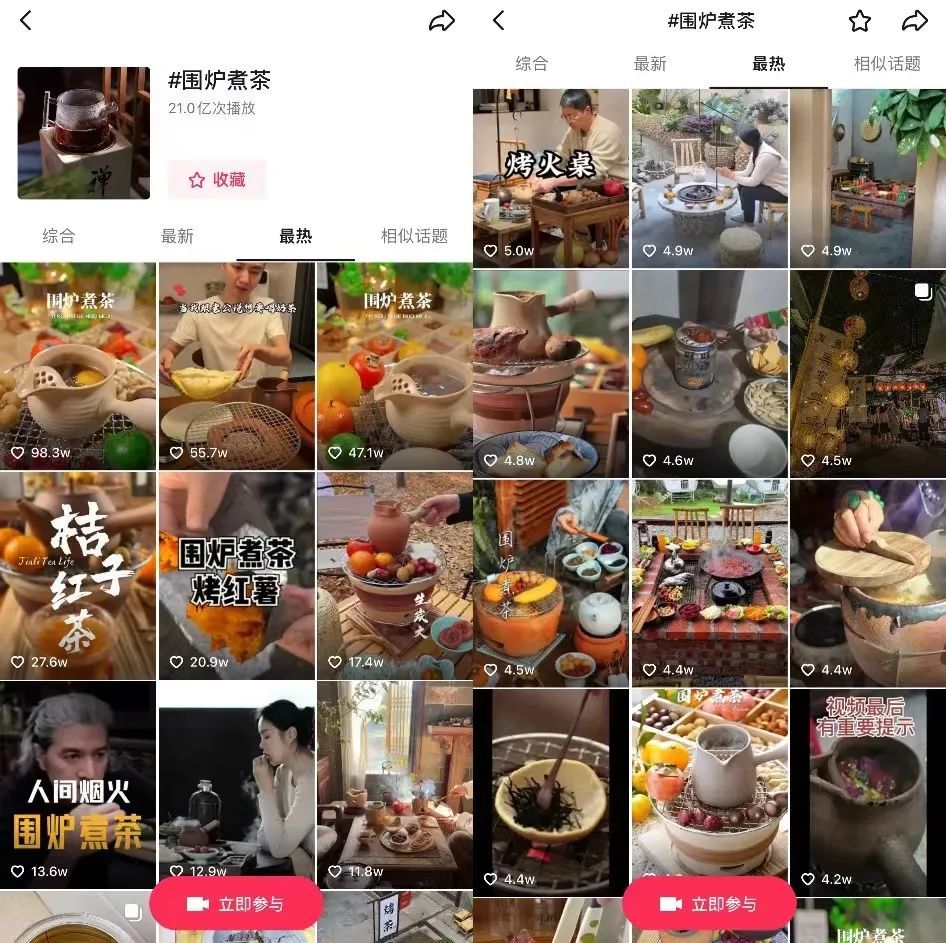Open the video with 98.3w likes
The image size is (946, 943).
(78, 365)
